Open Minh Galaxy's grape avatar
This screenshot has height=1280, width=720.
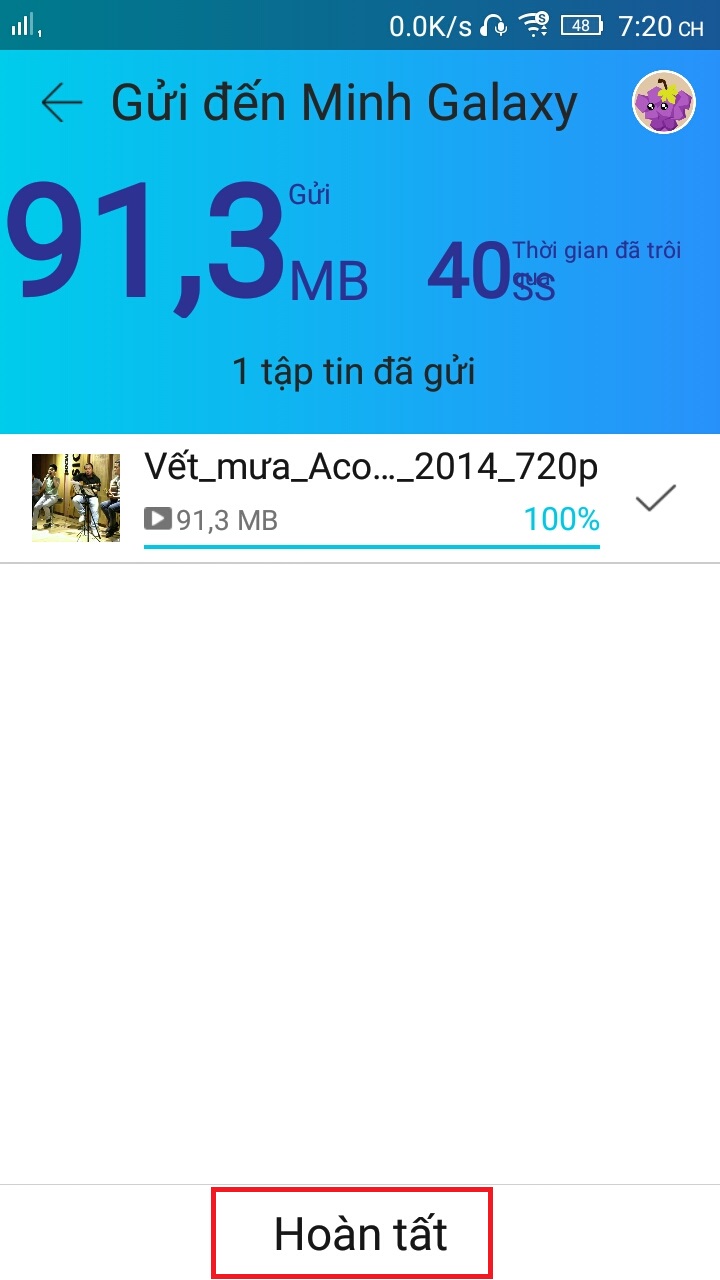click(664, 103)
